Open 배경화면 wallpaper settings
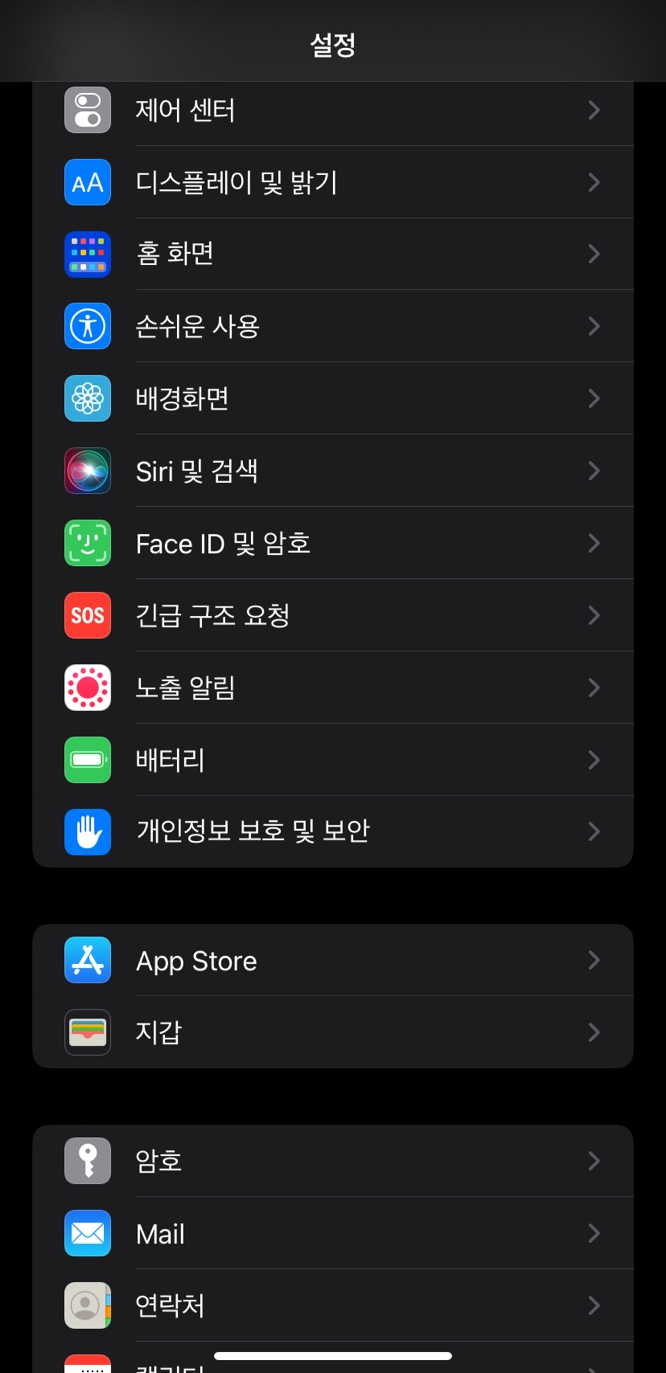 [333, 398]
